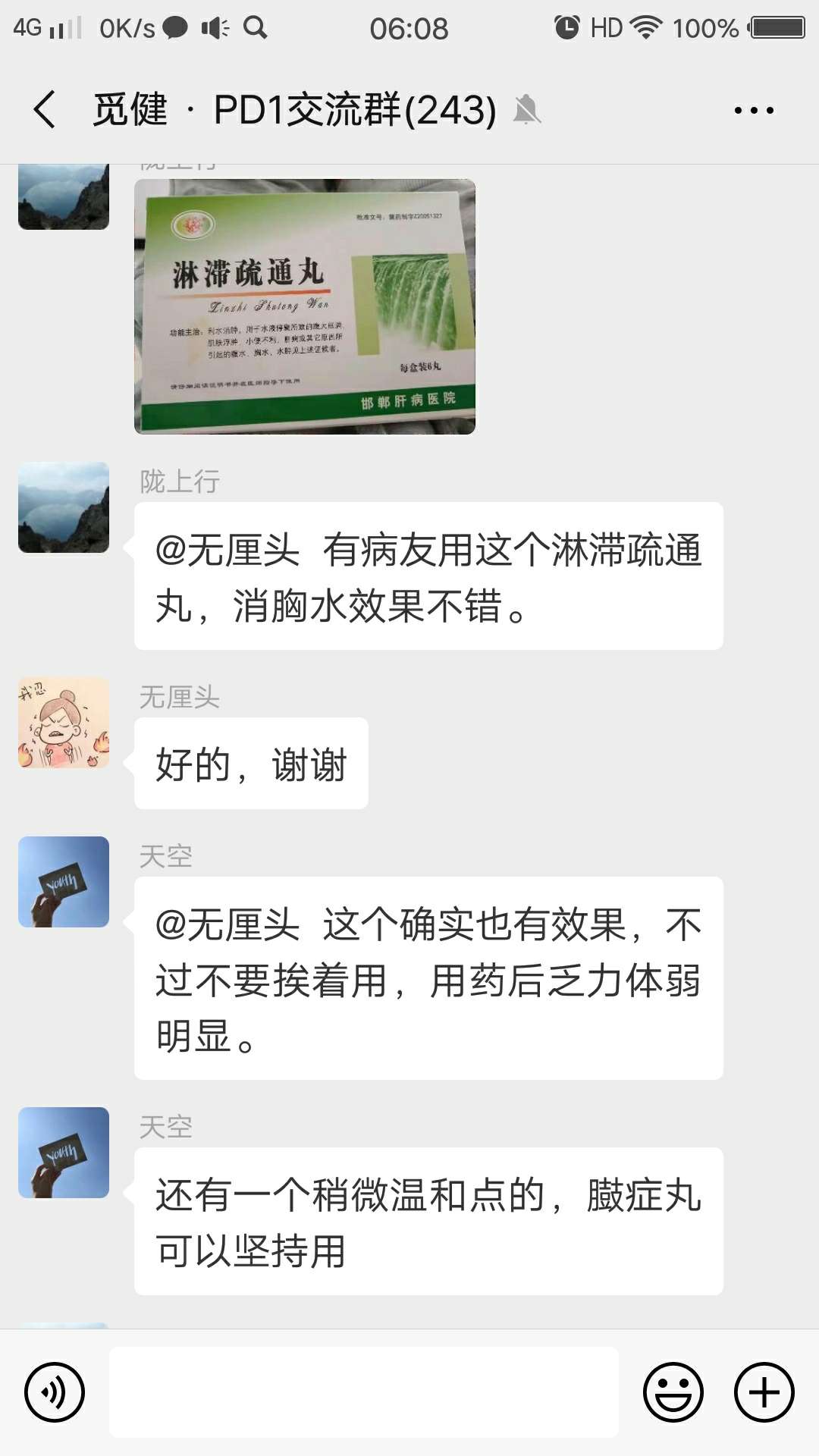Switch to voice message input
Viewport: 819px width, 1456px height.
(55, 1392)
